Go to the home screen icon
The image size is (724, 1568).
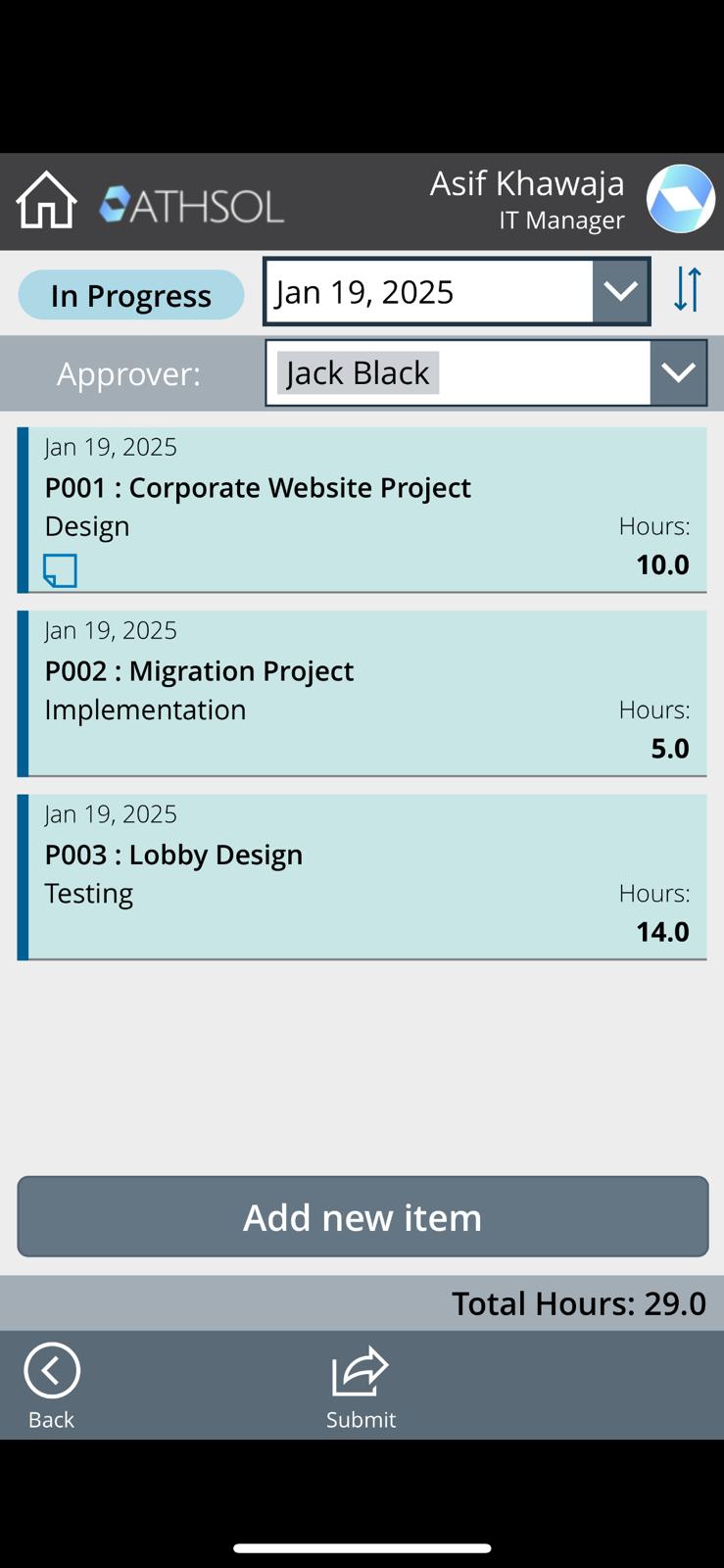[x=46, y=200]
